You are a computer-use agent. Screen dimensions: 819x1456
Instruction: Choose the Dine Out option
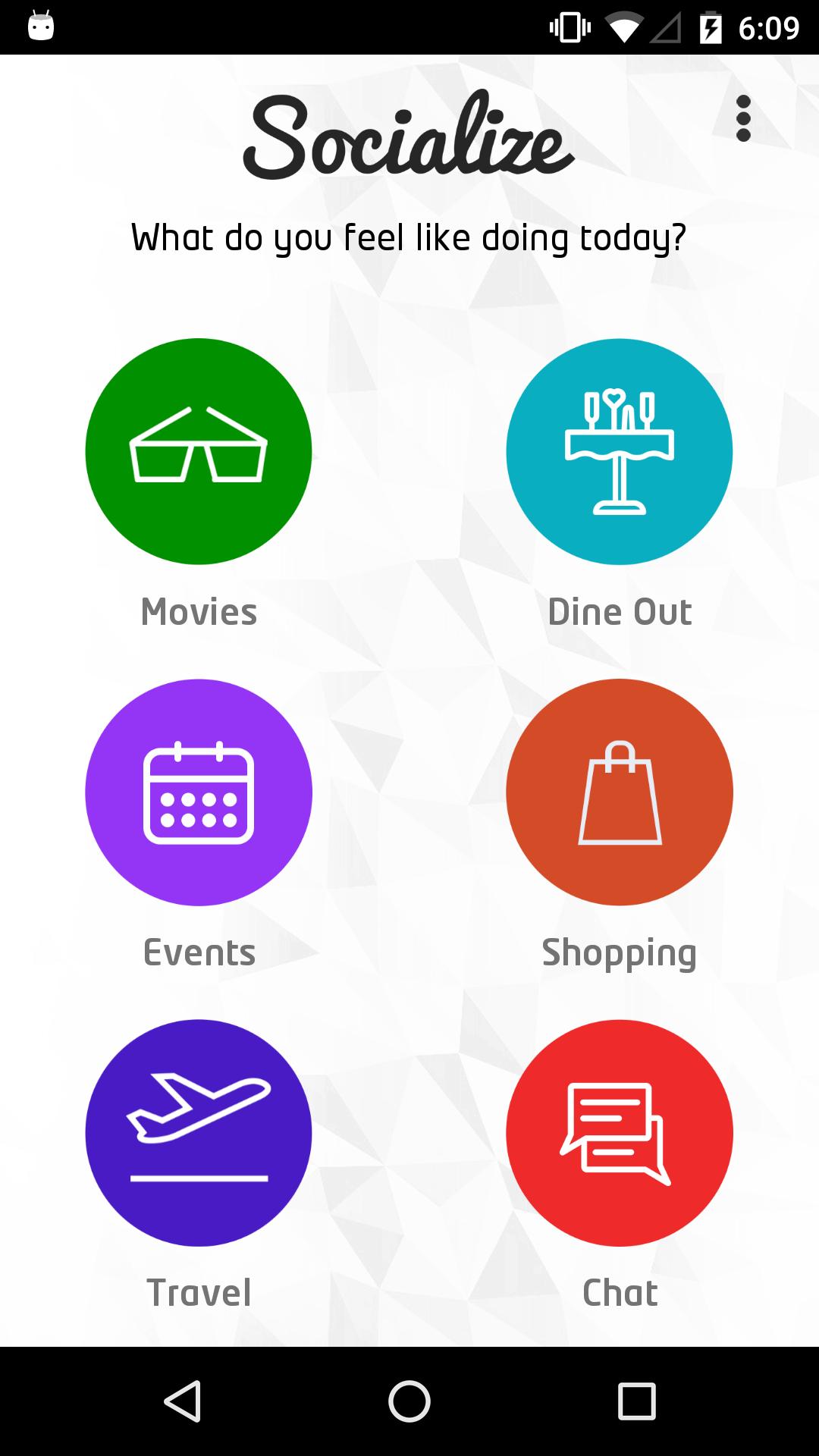(x=619, y=452)
